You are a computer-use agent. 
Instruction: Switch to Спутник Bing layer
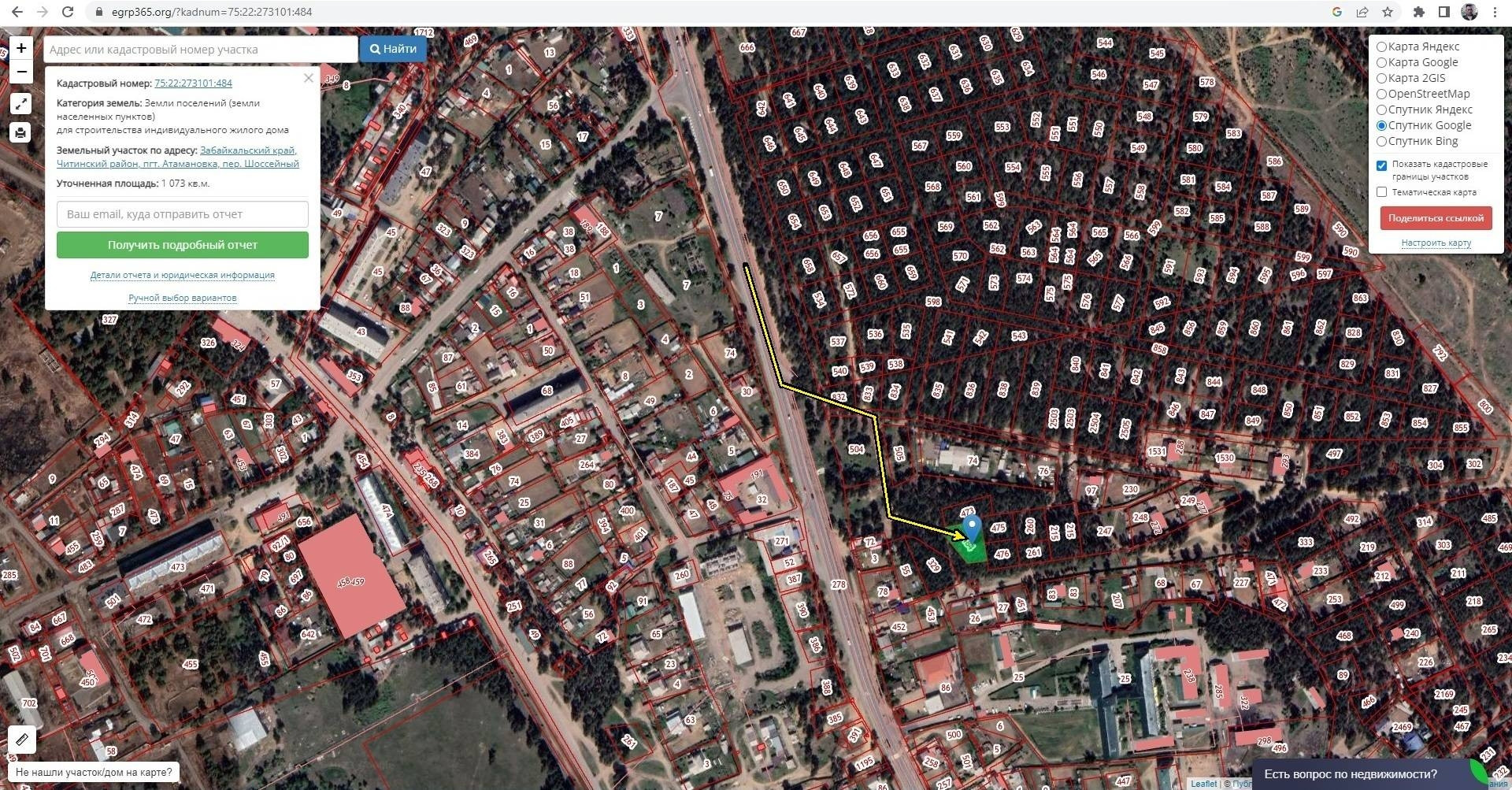click(x=1381, y=142)
